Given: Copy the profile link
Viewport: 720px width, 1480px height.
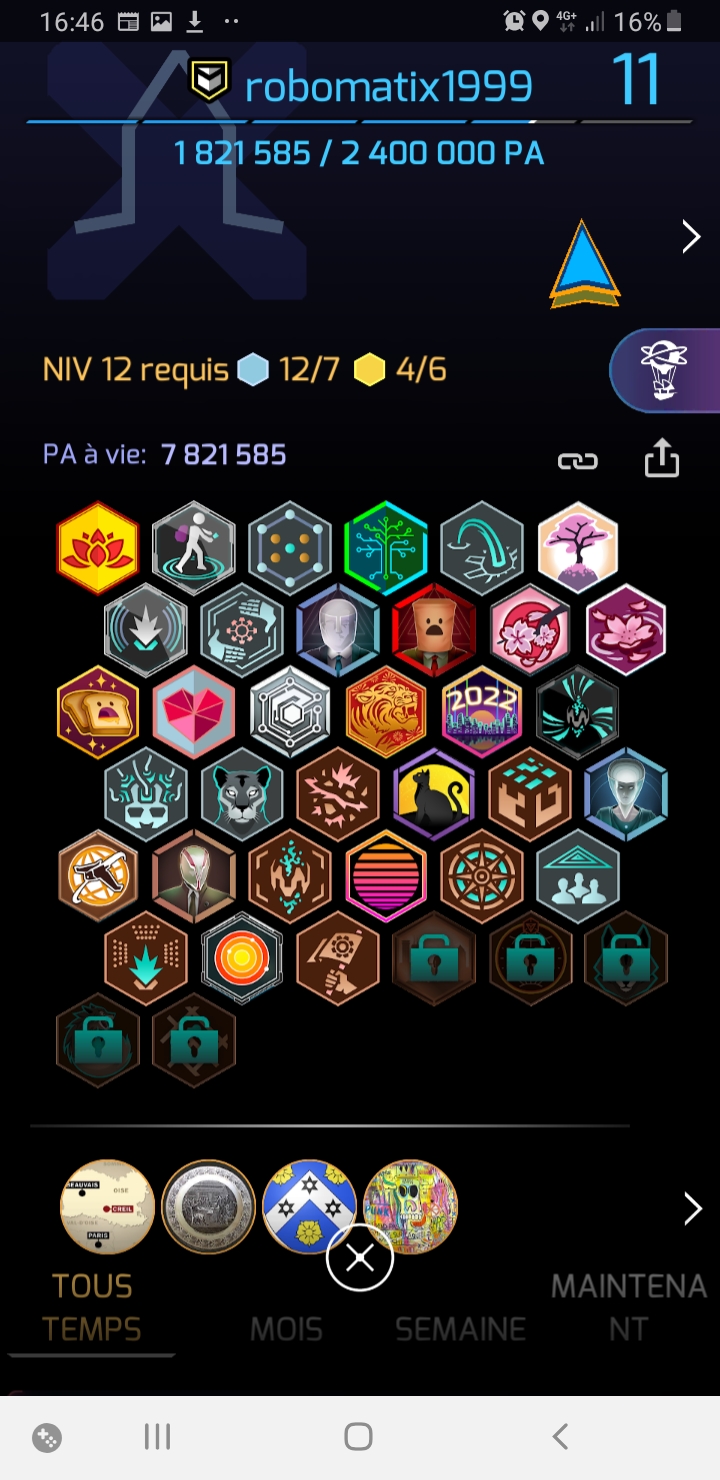Looking at the screenshot, I should pyautogui.click(x=577, y=461).
